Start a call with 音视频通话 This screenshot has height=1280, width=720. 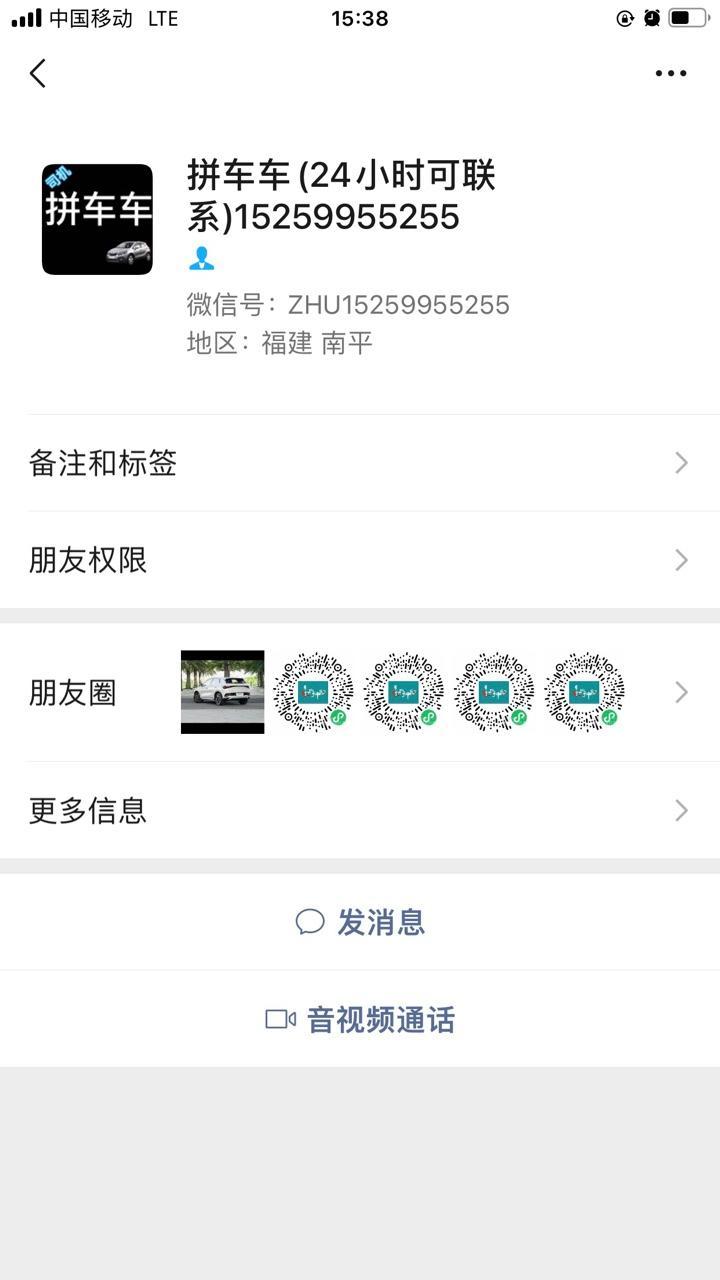(360, 1020)
